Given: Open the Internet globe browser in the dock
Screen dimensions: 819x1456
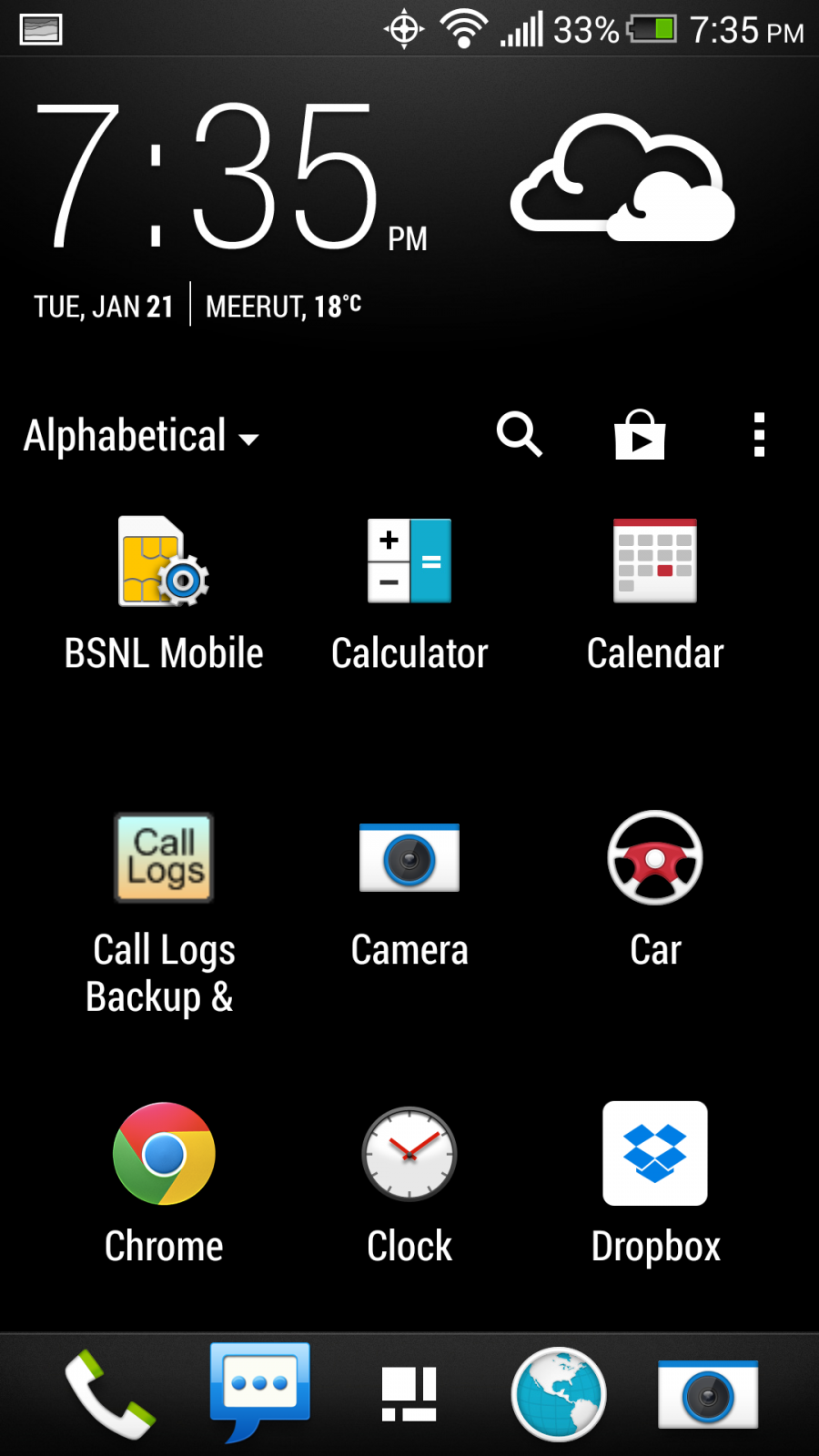Looking at the screenshot, I should [x=559, y=1394].
